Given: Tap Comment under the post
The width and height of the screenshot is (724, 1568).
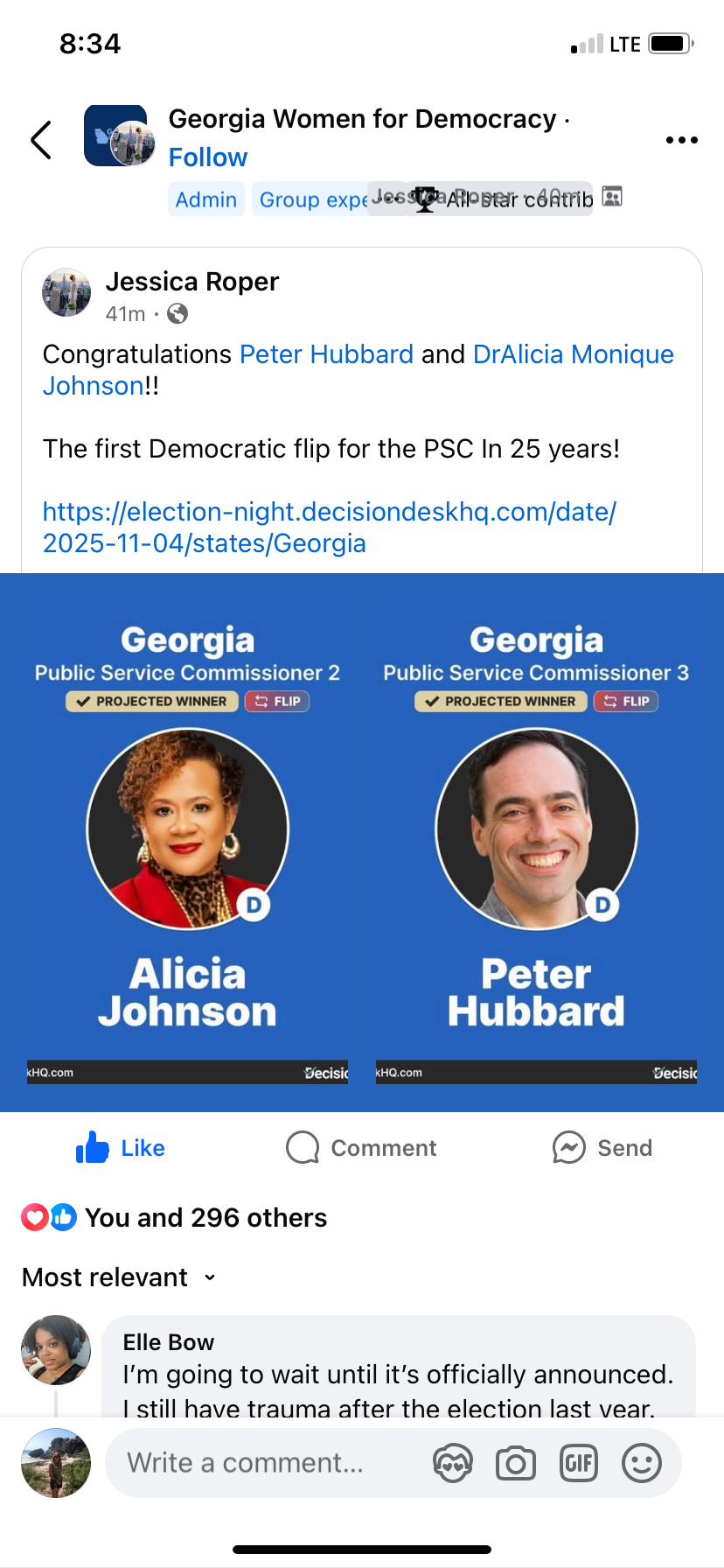Looking at the screenshot, I should 361,1148.
